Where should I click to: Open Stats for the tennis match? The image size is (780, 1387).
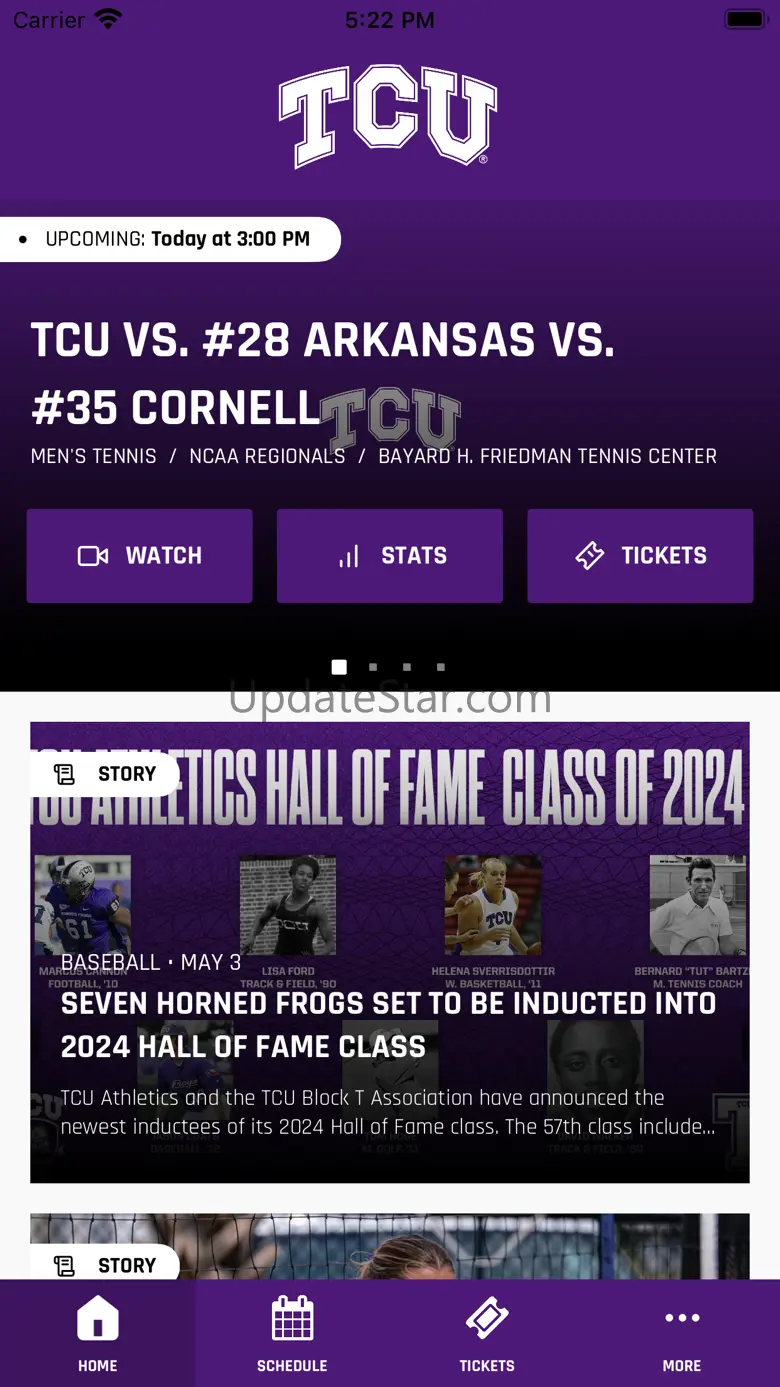tap(390, 556)
